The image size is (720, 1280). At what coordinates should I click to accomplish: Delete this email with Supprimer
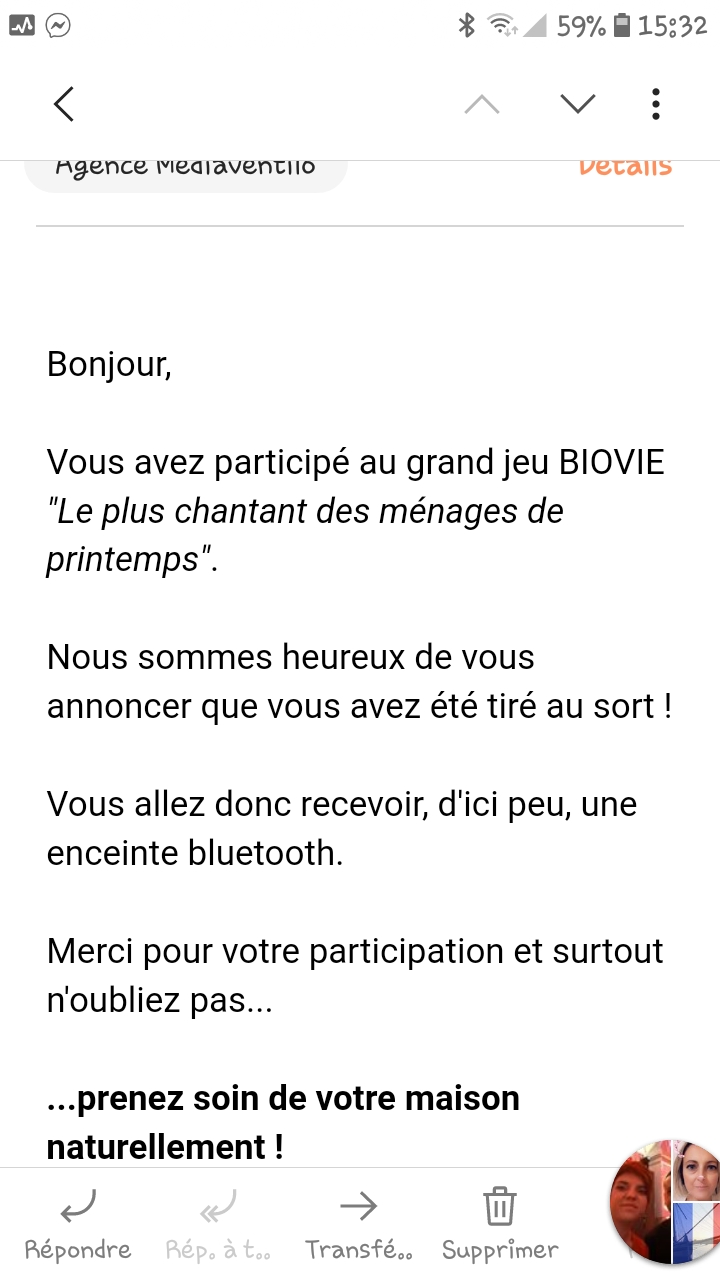[500, 1224]
